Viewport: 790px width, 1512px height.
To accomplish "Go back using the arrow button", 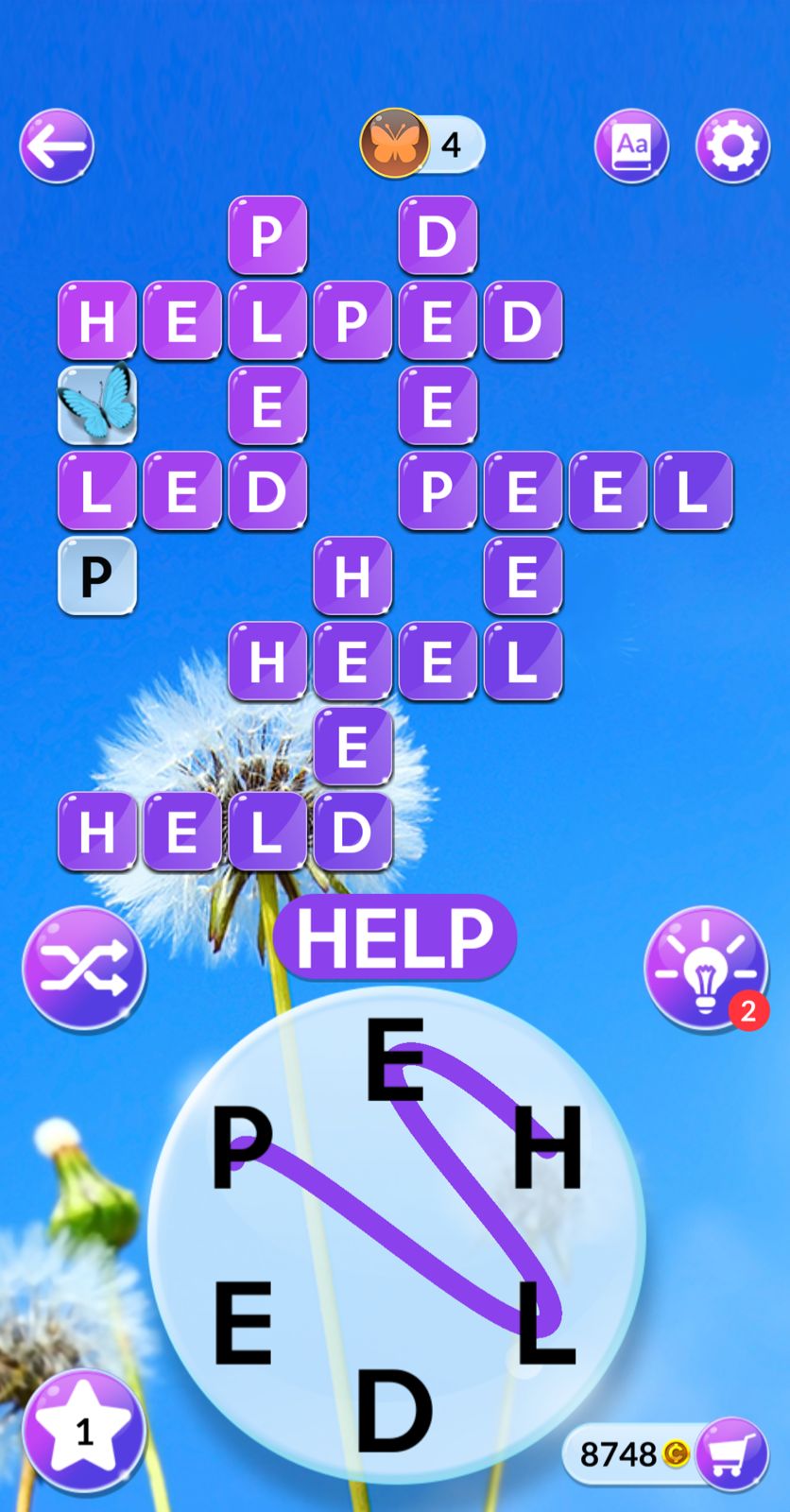I will [x=55, y=145].
